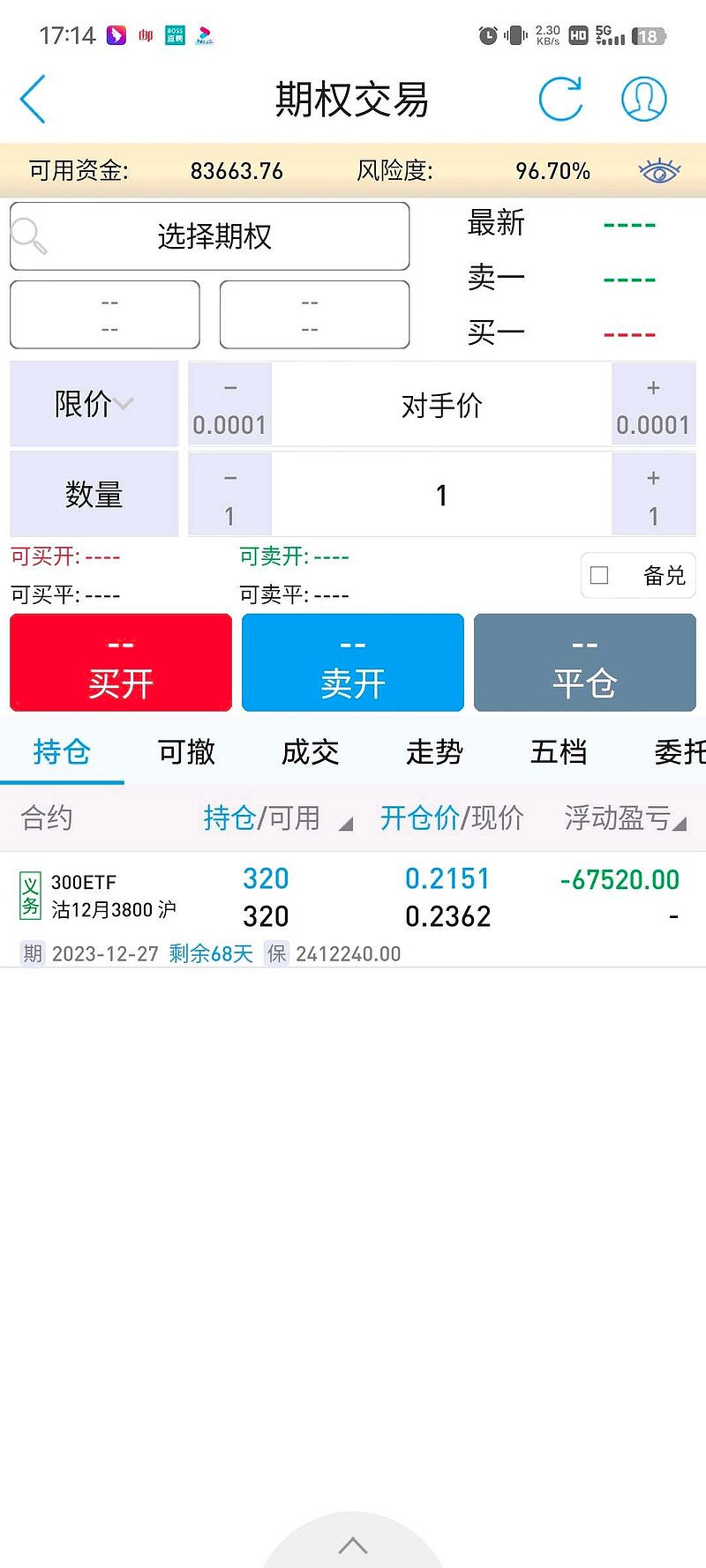Viewport: 706px width, 1568px height.
Task: Tap the back arrow to exit options trading
Action: pos(33,99)
